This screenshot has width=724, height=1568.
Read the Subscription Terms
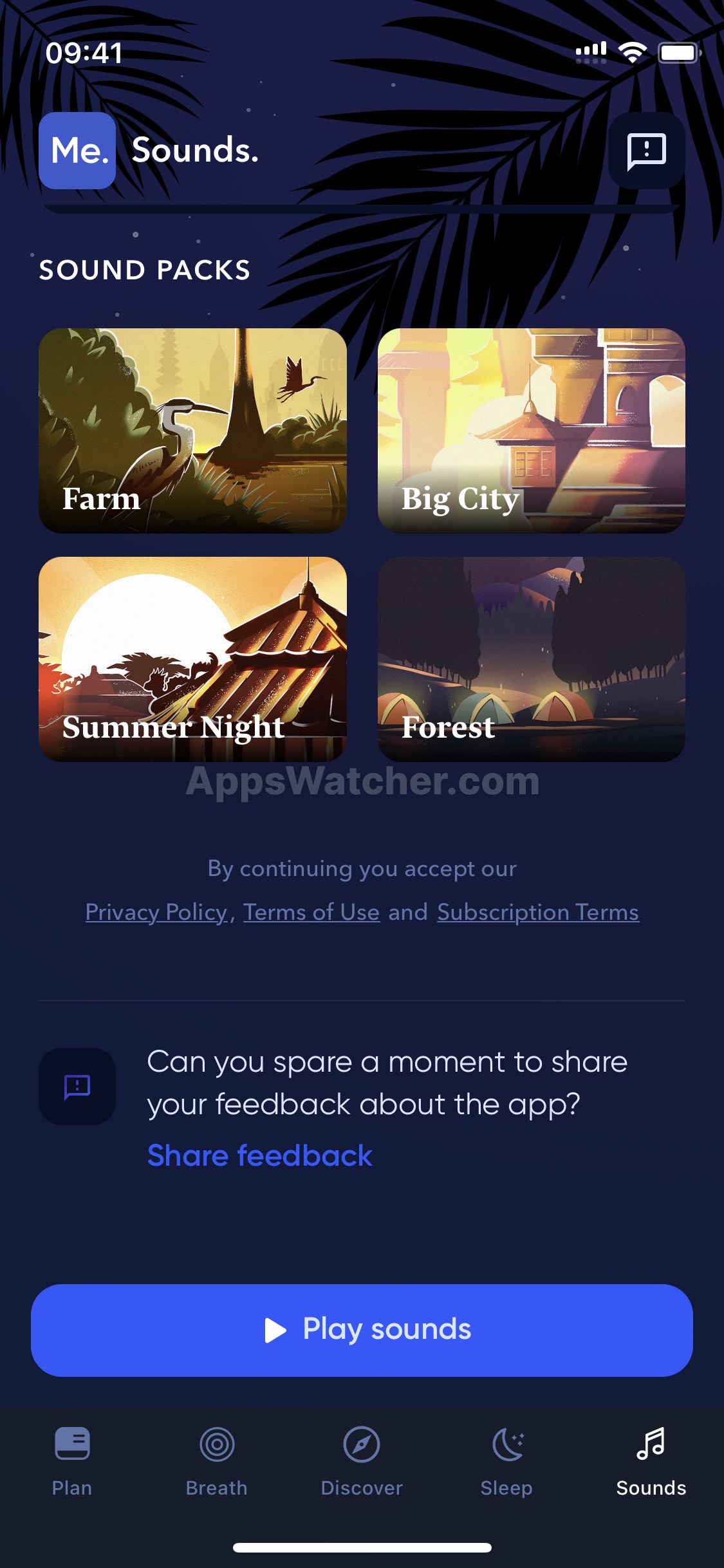[x=538, y=912]
